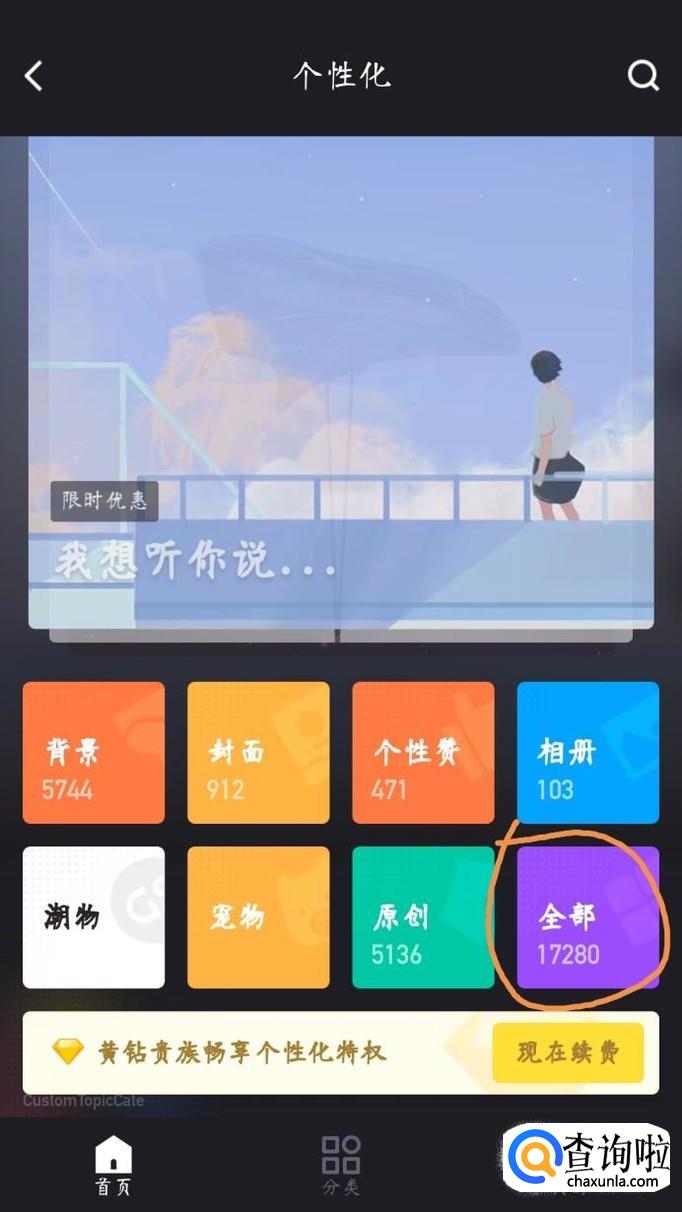682x1212 pixels.
Task: View all items via the 全部 tile
Action: [x=588, y=917]
